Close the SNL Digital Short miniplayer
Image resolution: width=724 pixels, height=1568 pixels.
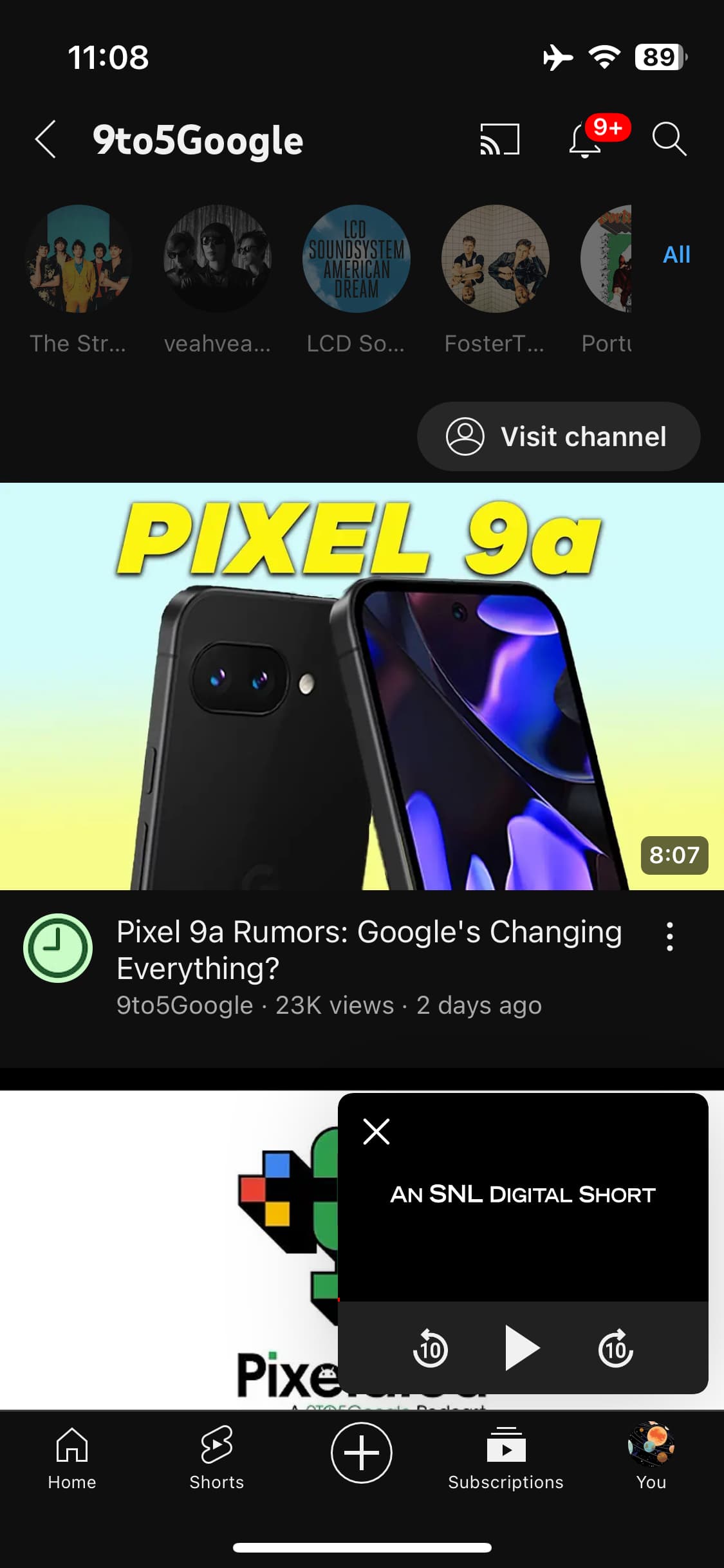376,1132
